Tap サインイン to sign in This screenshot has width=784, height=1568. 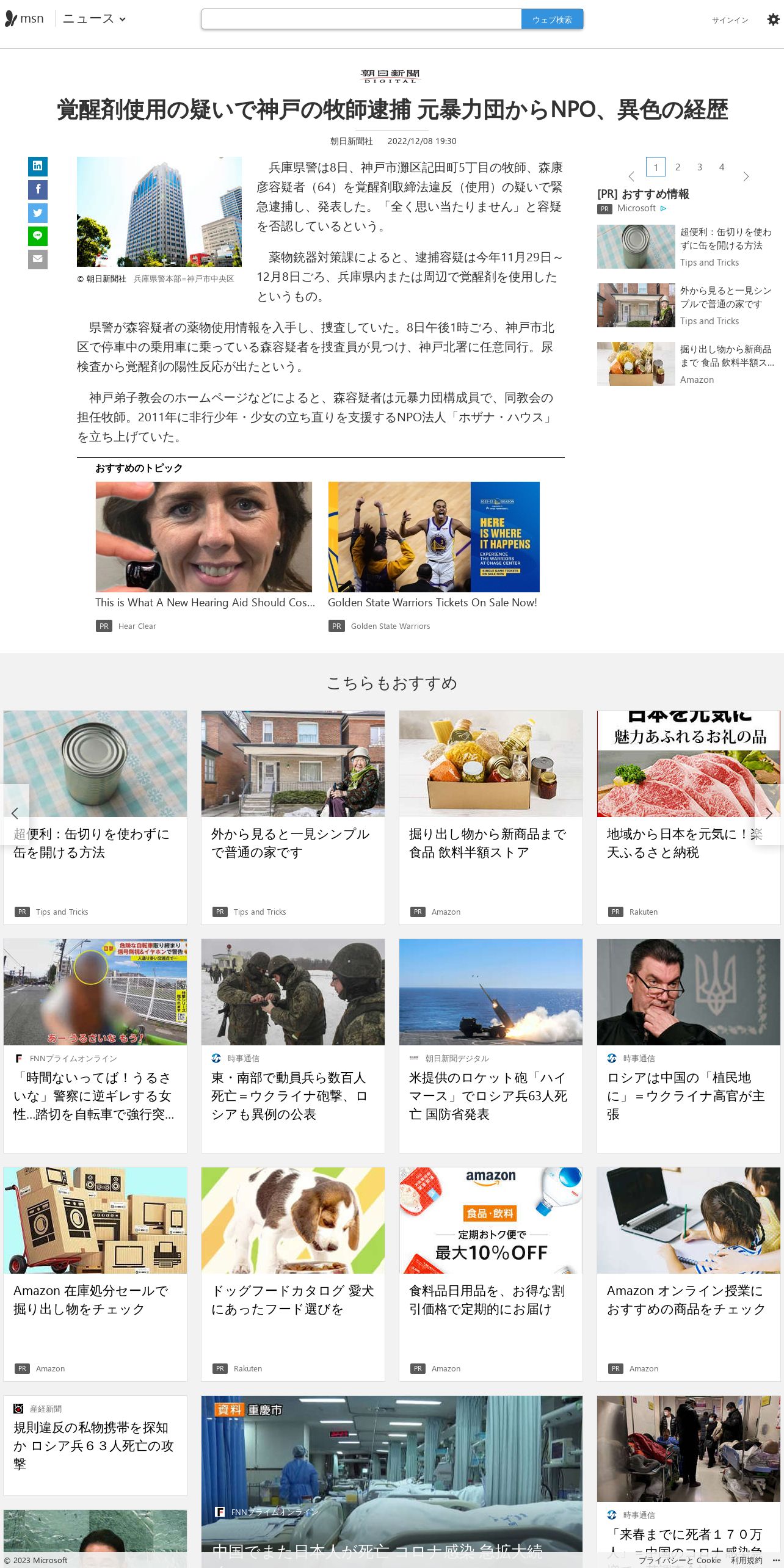tap(730, 20)
